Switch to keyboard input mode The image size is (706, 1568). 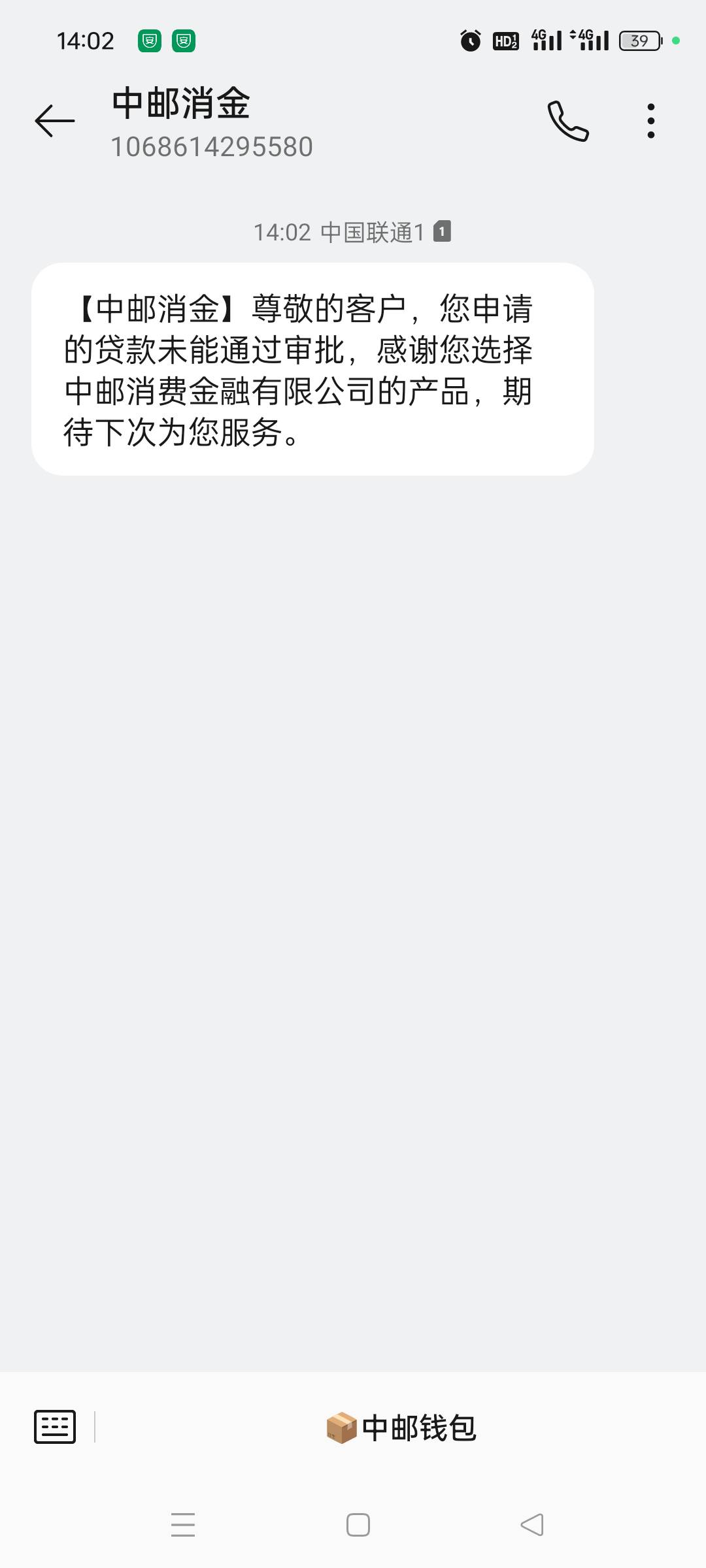tap(55, 1428)
